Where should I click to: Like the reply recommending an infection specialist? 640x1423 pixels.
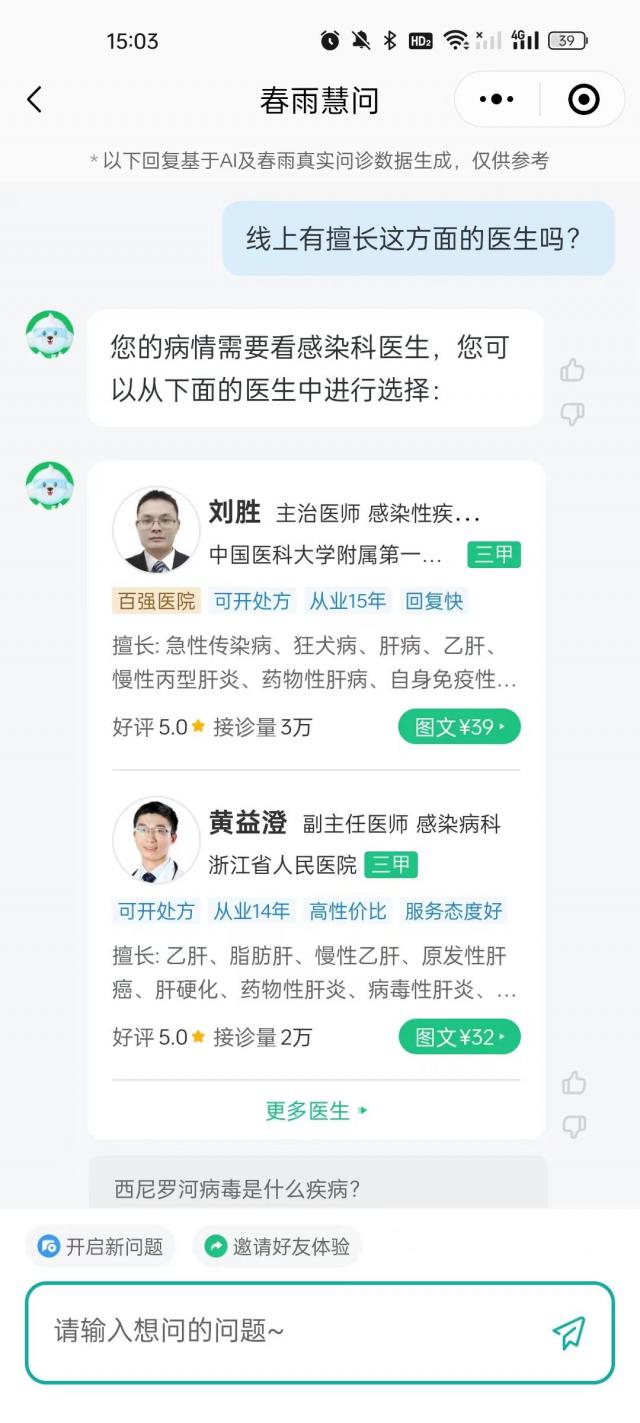tap(572, 371)
